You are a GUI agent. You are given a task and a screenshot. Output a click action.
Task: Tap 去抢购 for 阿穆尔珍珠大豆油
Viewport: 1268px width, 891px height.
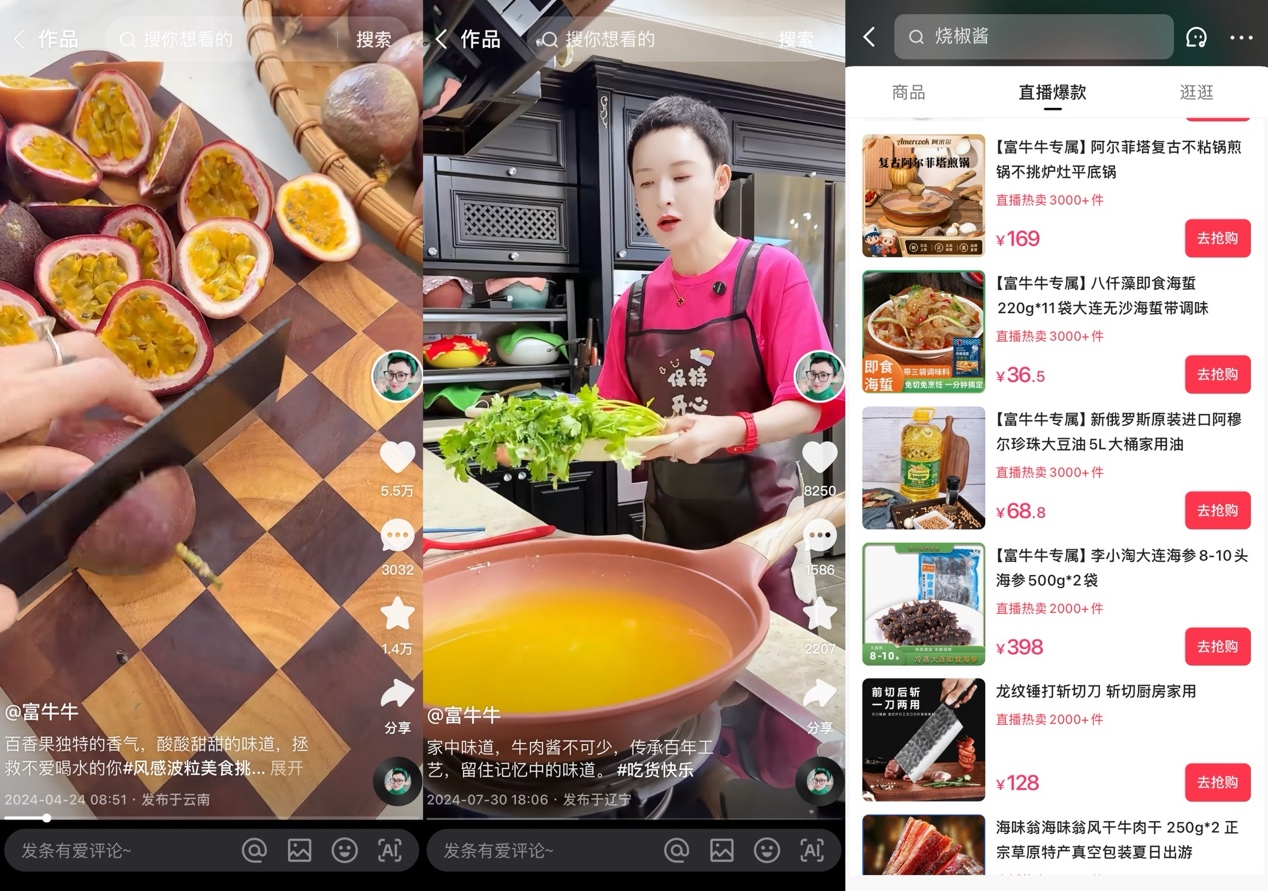(x=1217, y=511)
